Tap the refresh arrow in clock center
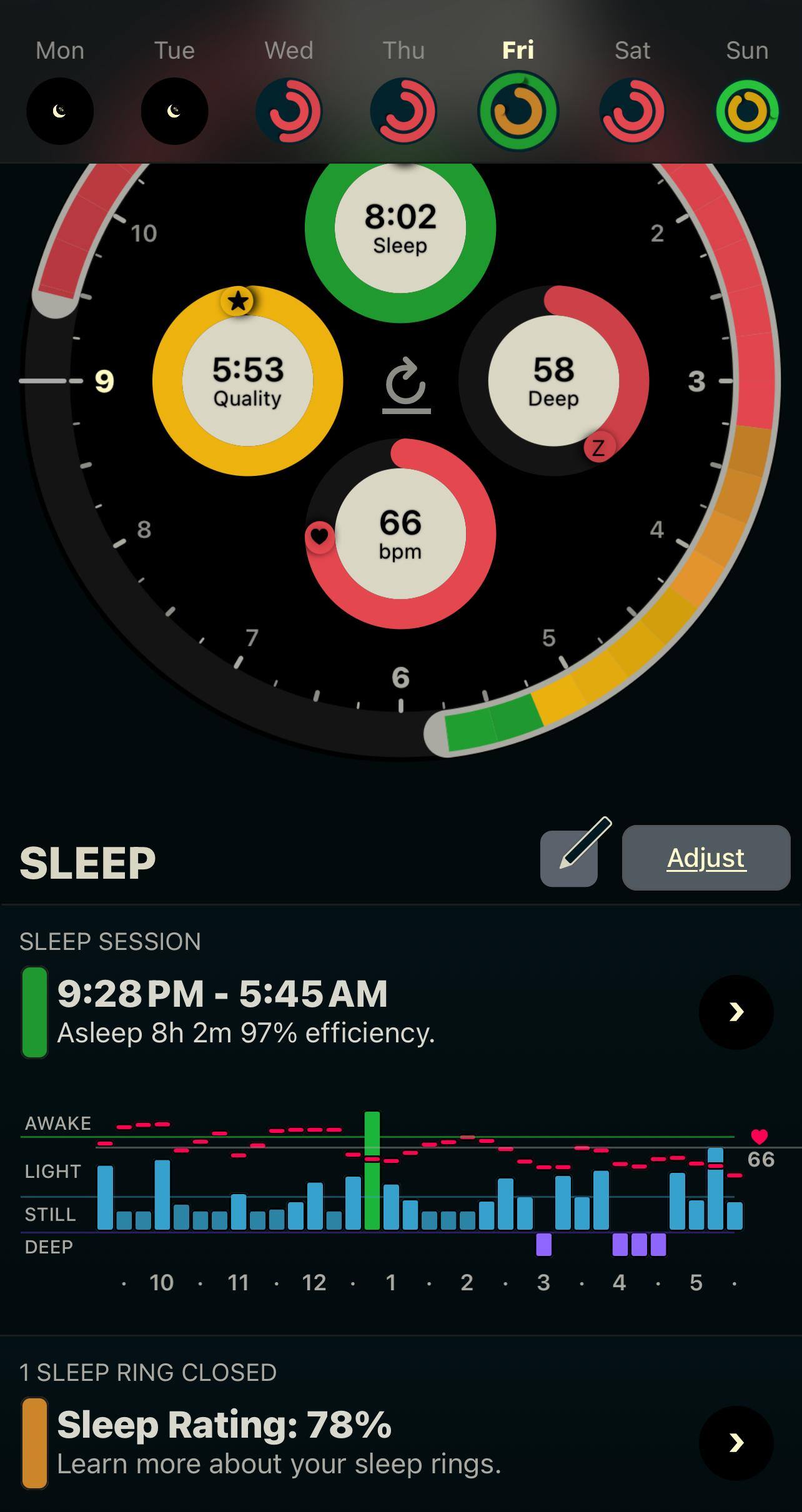 pyautogui.click(x=406, y=383)
